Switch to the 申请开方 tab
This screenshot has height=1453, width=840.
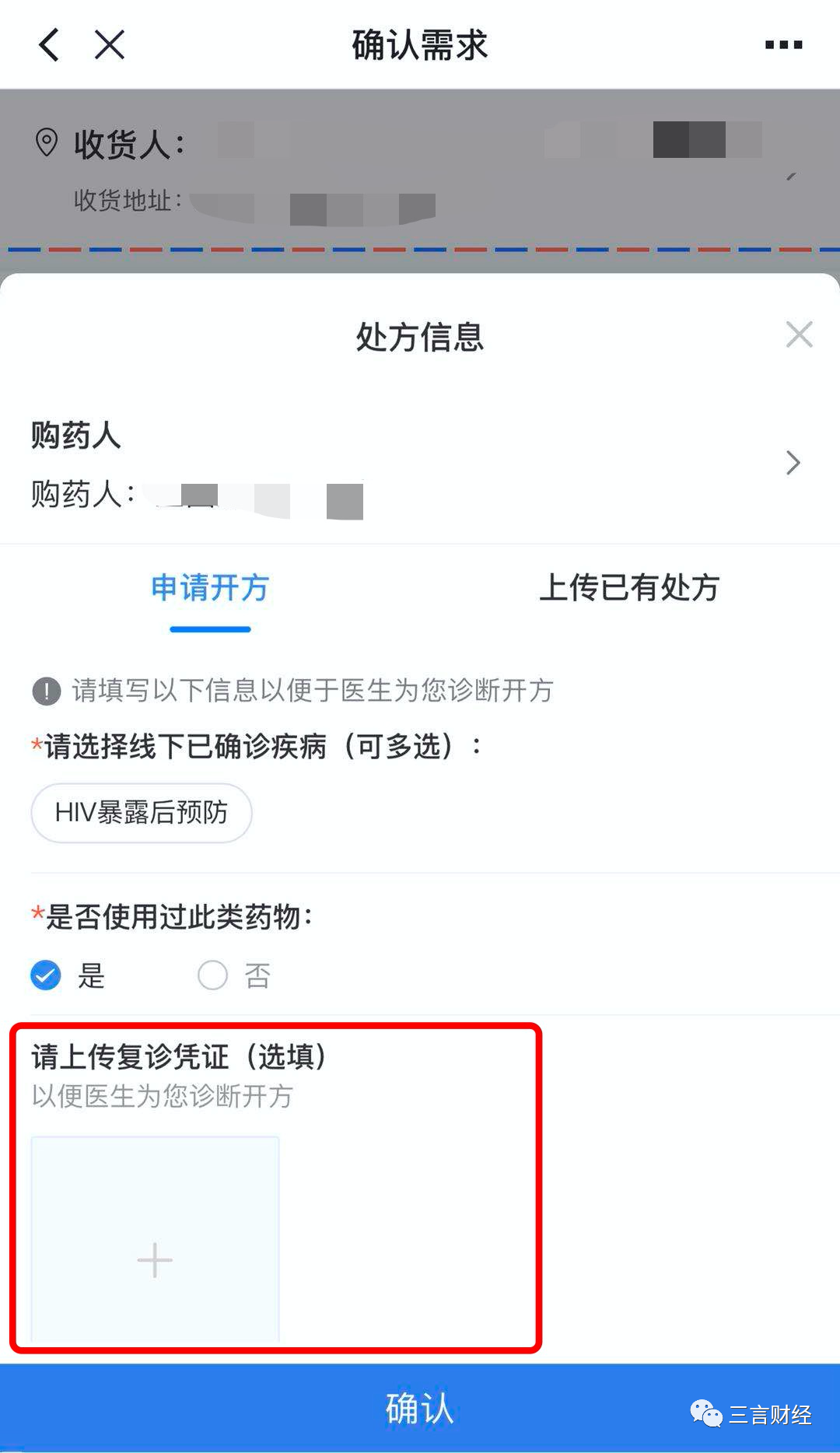pyautogui.click(x=210, y=589)
